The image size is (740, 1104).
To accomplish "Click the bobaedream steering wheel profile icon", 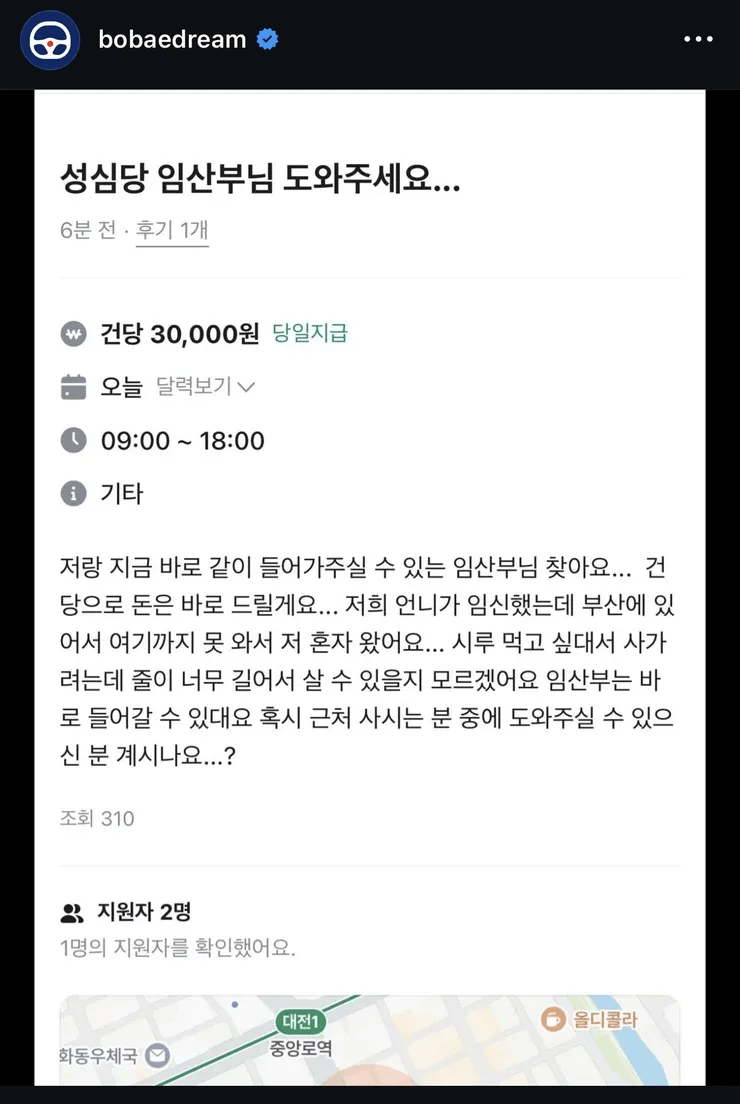I will coord(49,39).
